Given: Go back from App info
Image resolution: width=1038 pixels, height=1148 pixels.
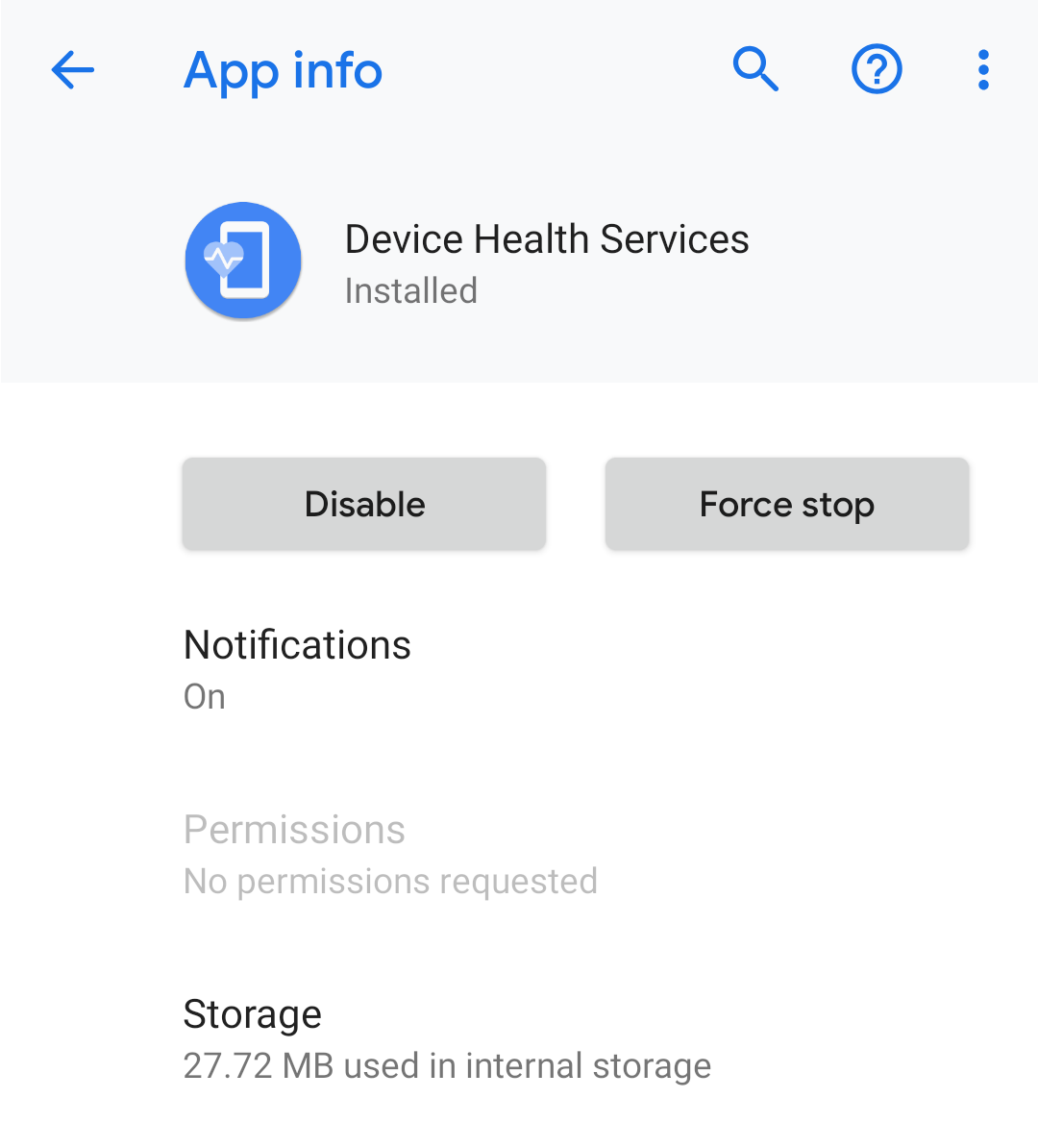Looking at the screenshot, I should 72,70.
